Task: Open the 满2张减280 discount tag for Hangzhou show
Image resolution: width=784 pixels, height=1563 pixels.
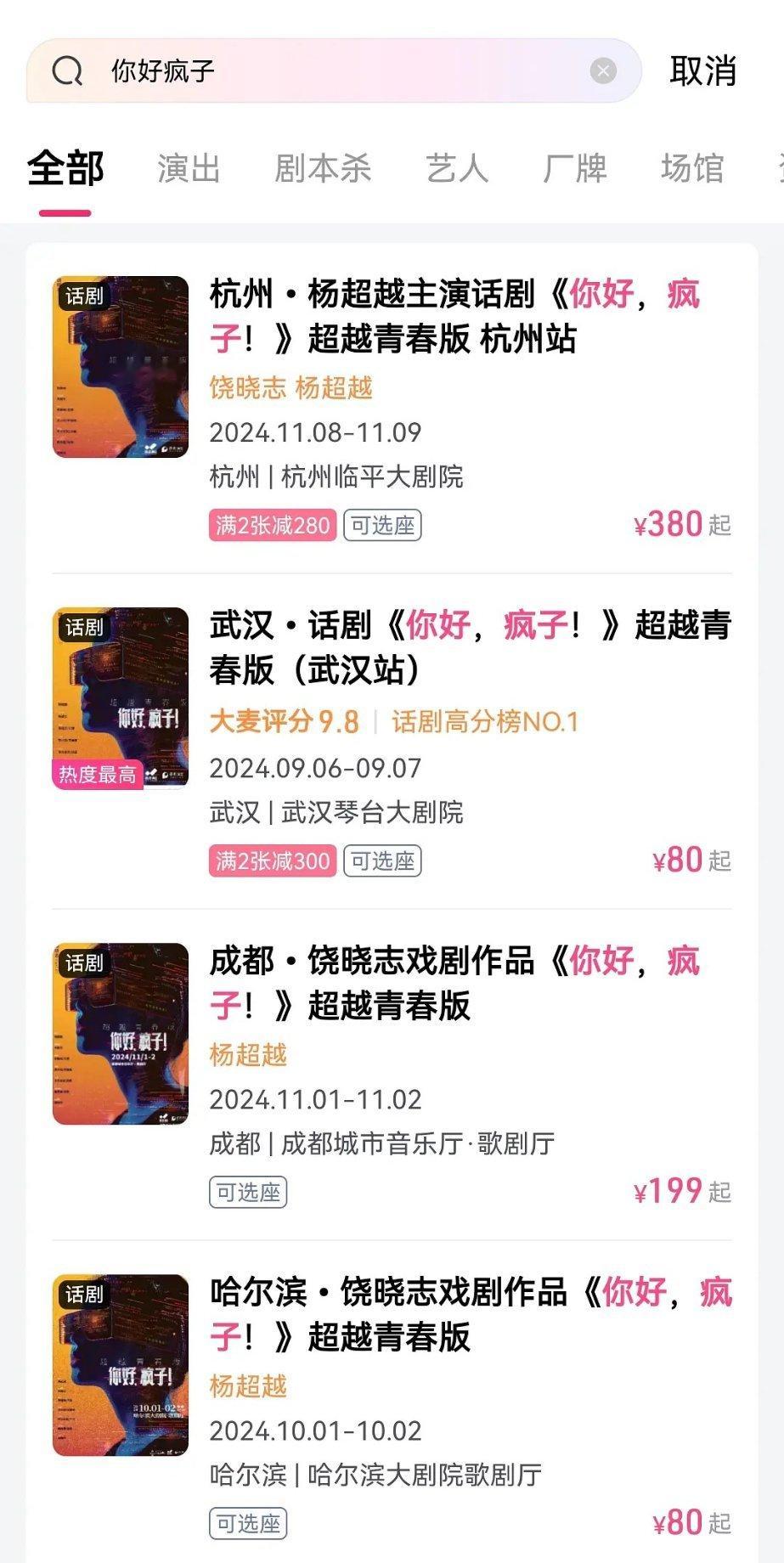Action: (274, 525)
